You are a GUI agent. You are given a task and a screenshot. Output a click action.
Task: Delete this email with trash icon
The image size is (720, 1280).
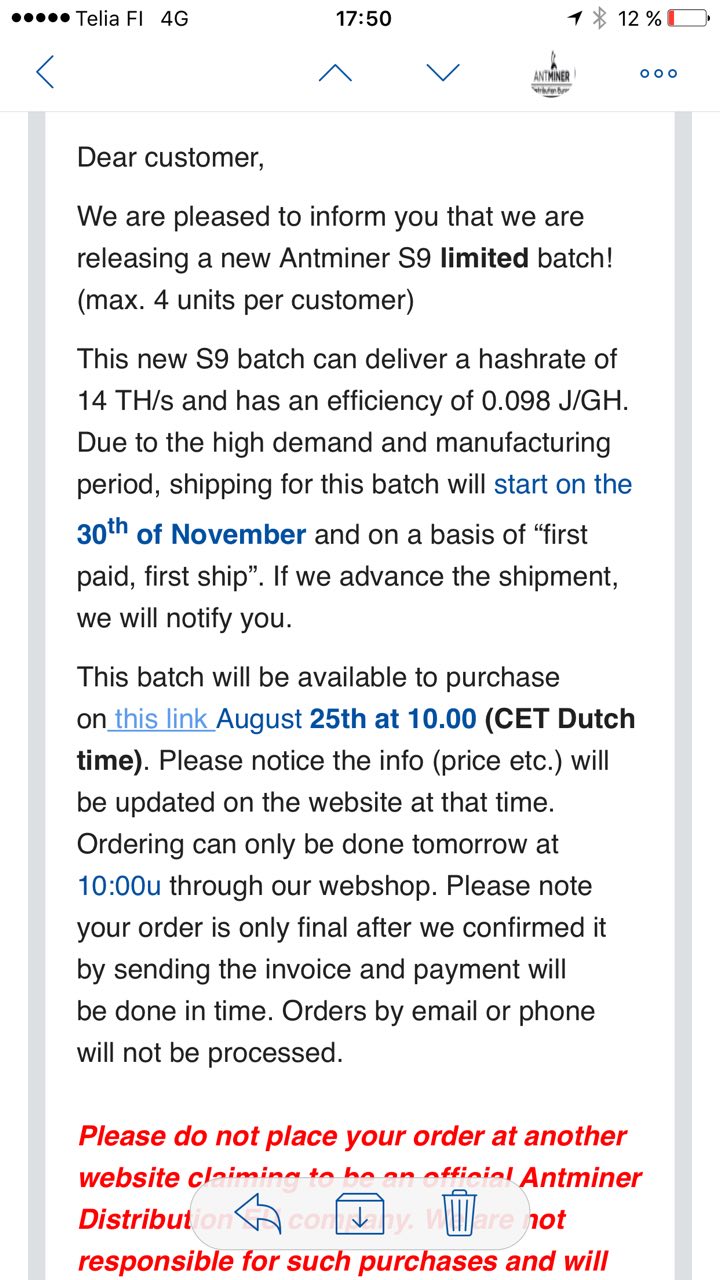point(459,1213)
